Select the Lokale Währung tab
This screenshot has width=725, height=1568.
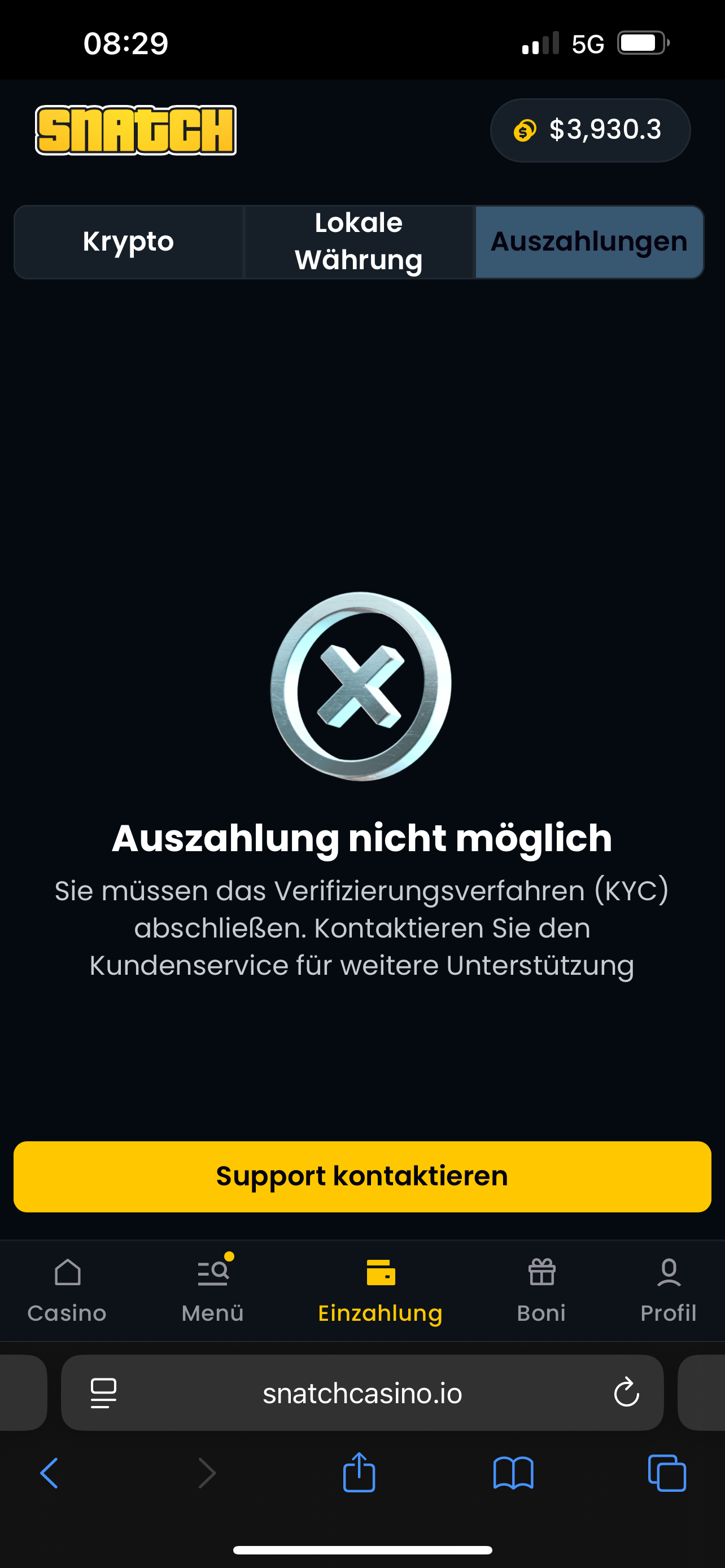(359, 242)
